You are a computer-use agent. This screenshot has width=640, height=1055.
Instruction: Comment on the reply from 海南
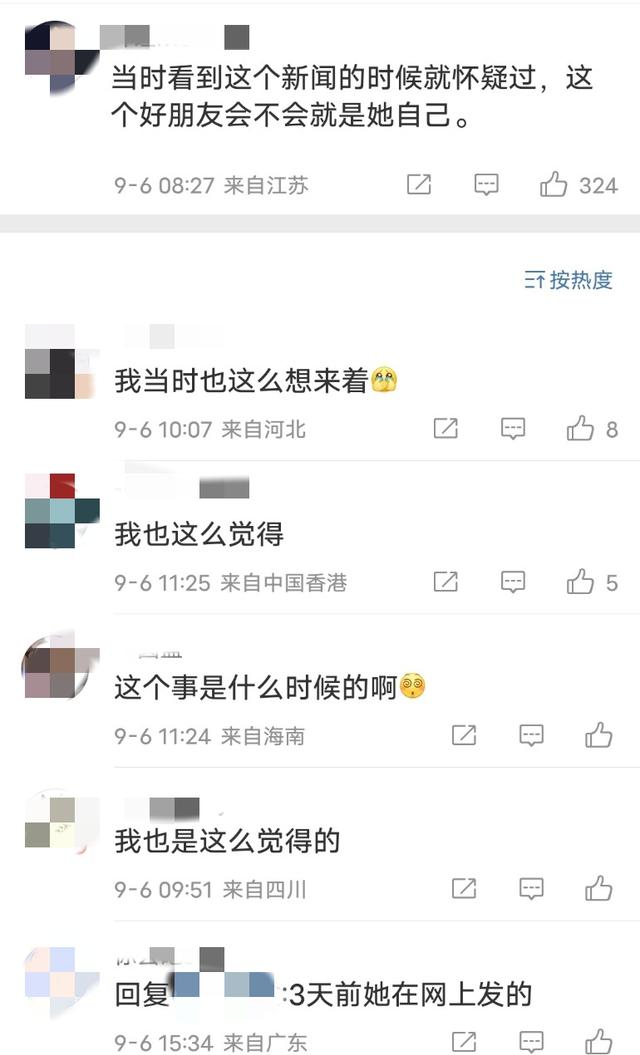(531, 736)
